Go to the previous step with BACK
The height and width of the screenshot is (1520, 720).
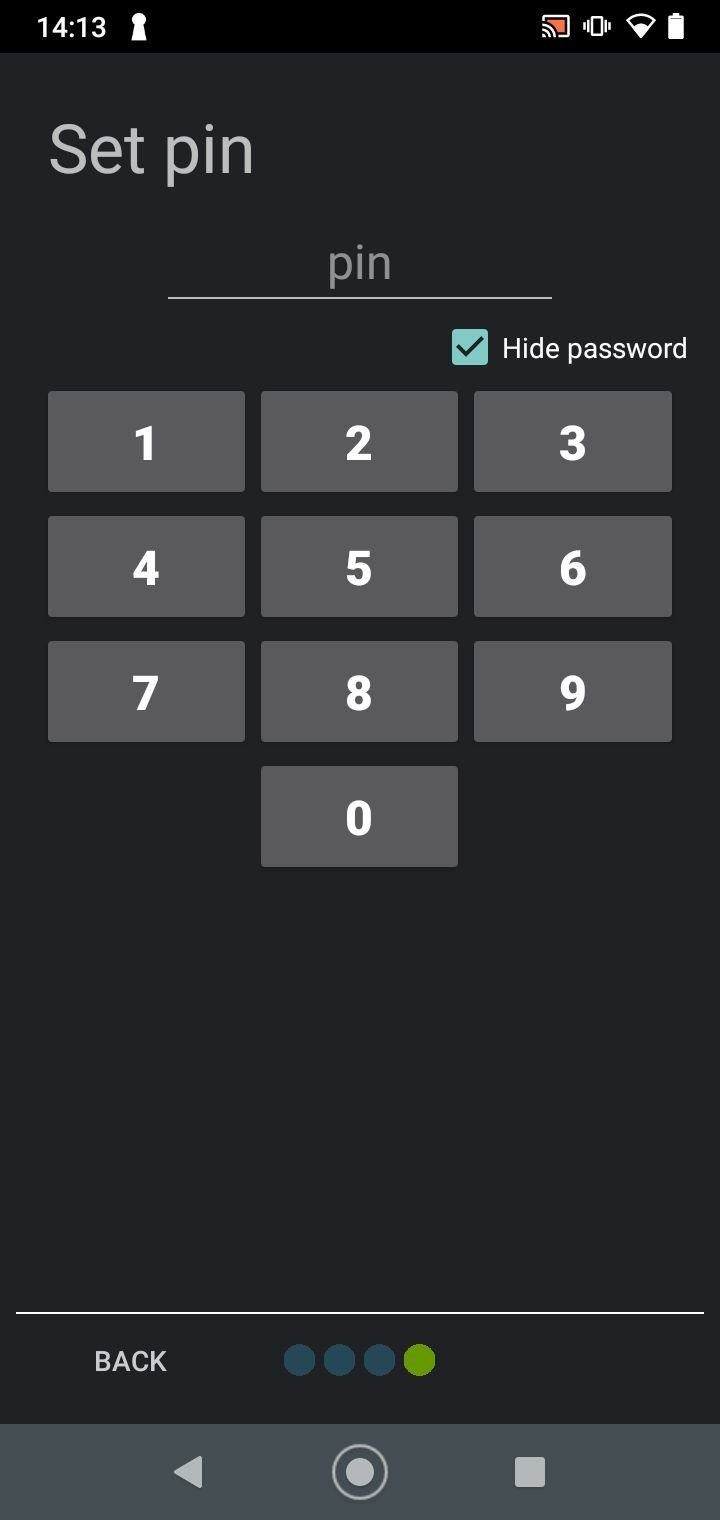coord(131,1361)
